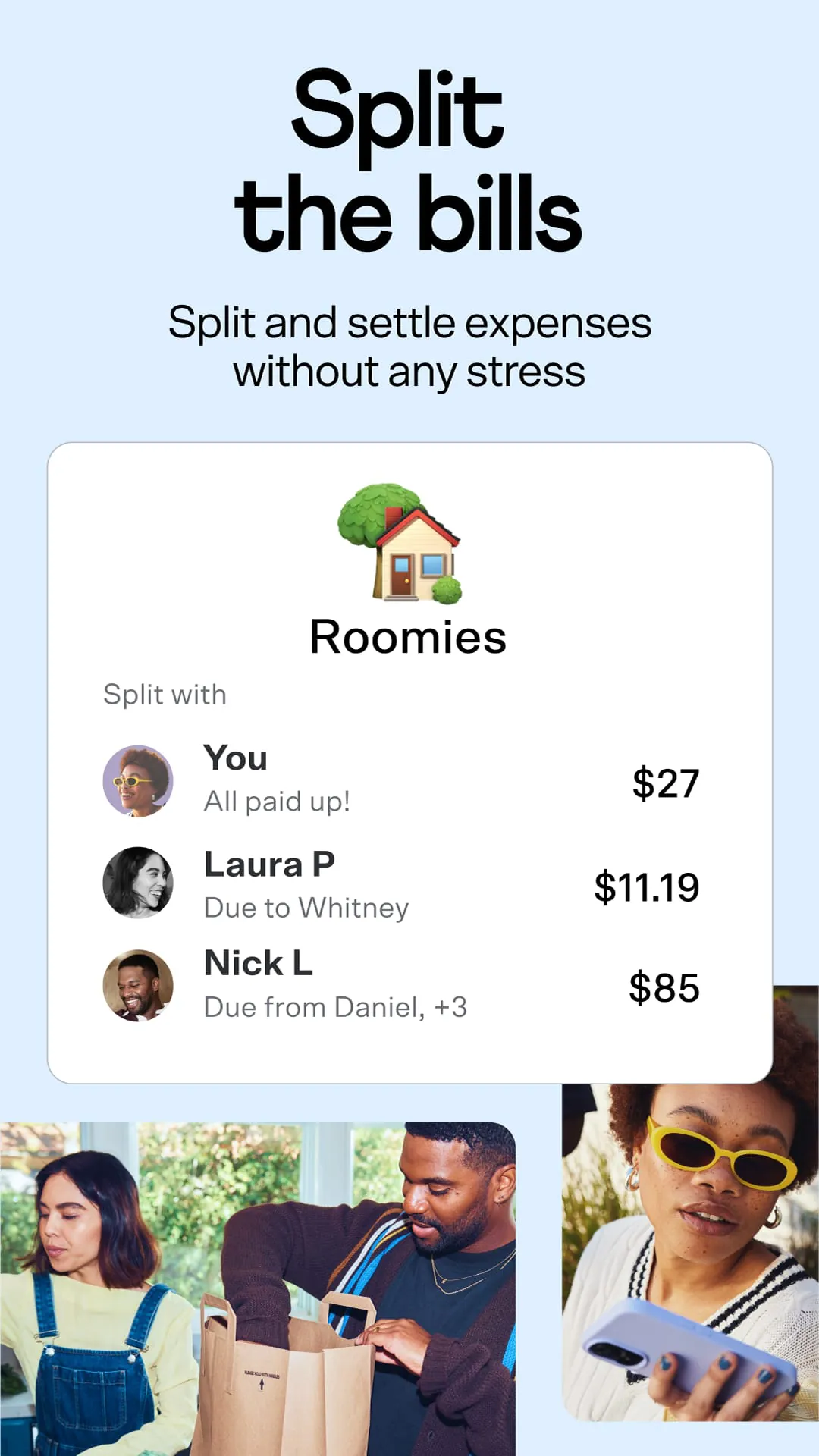
Task: Click the $11.19 balance for Laura P
Action: (648, 886)
